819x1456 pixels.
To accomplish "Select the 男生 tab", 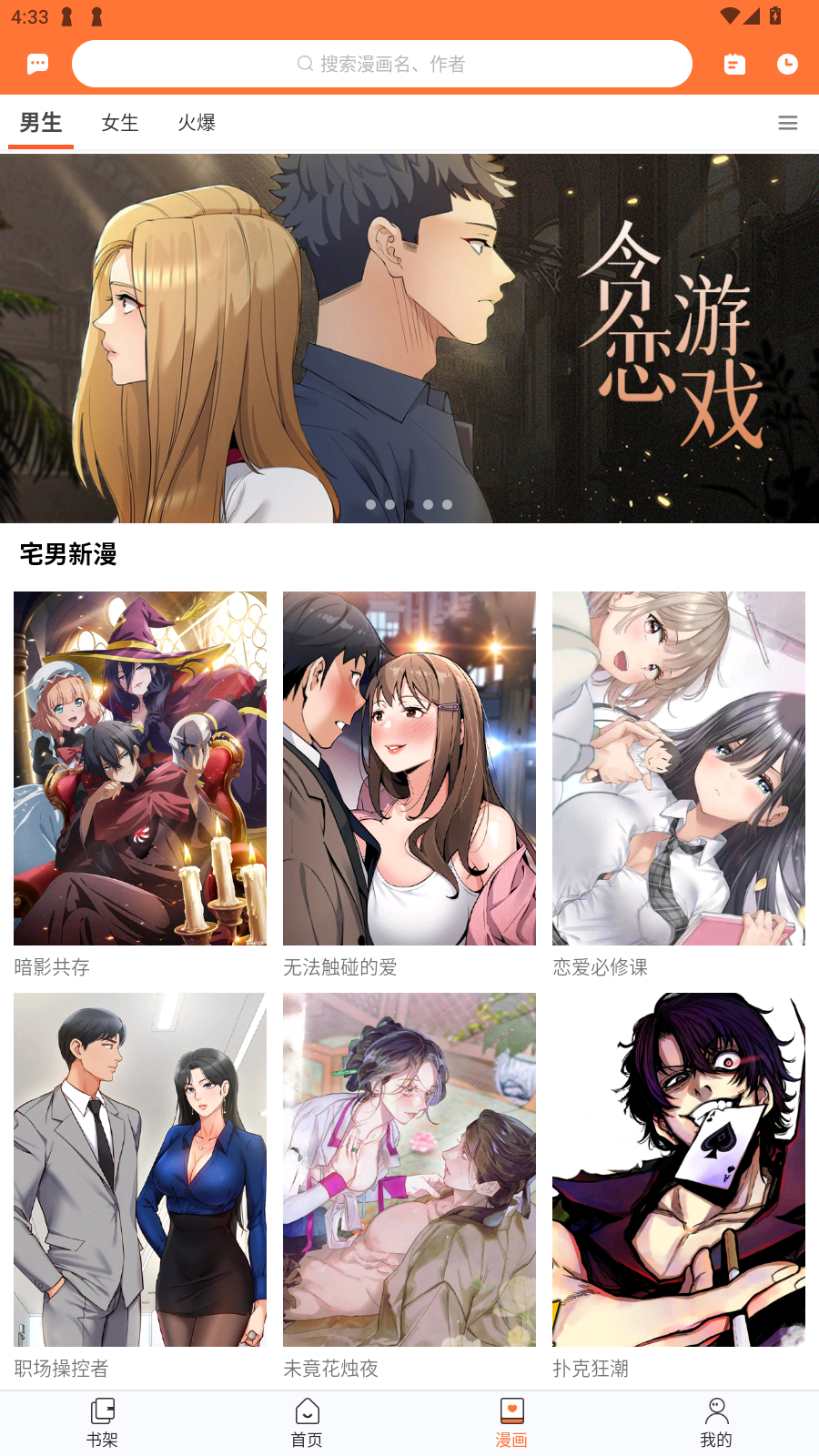I will (x=41, y=123).
